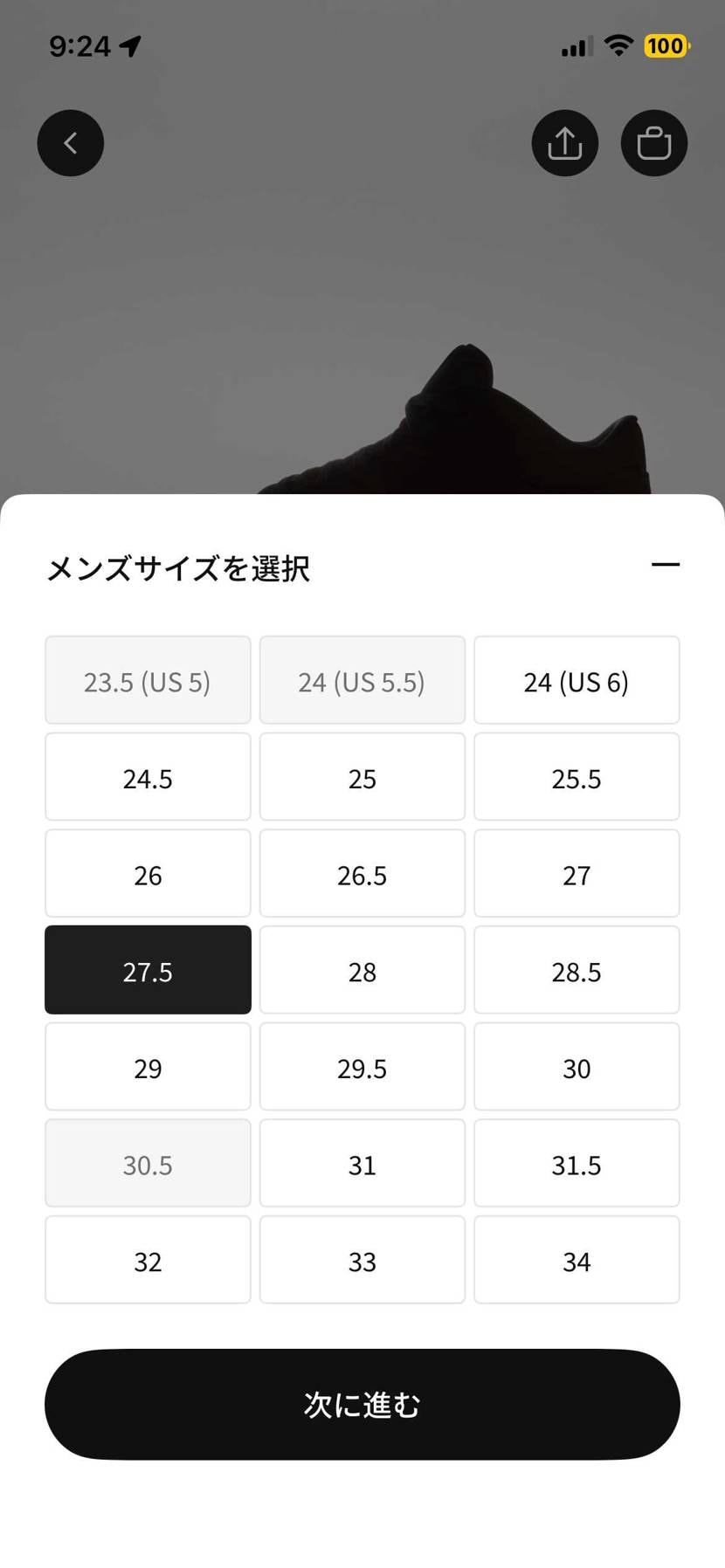The width and height of the screenshot is (725, 1568).
Task: Choose size 24.5
Action: (x=148, y=777)
